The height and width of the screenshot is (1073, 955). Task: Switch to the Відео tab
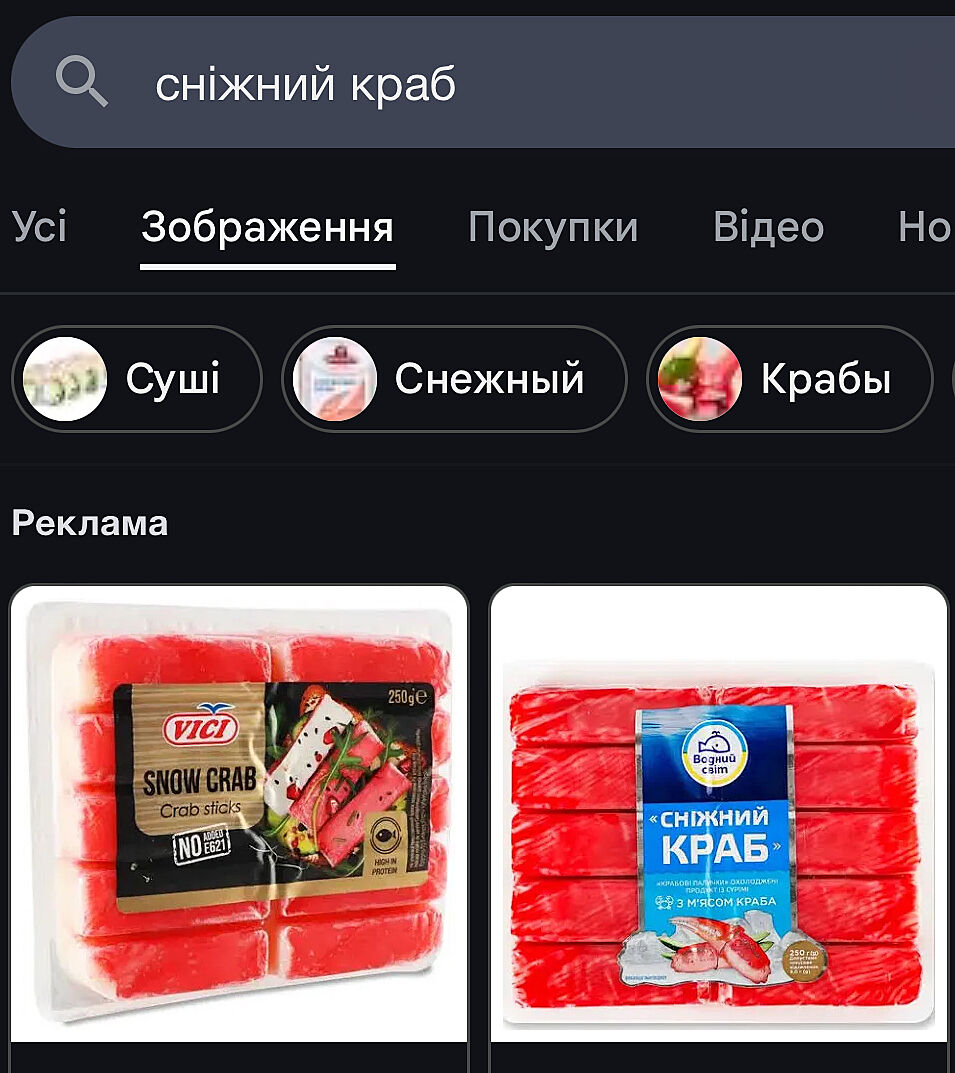(768, 228)
